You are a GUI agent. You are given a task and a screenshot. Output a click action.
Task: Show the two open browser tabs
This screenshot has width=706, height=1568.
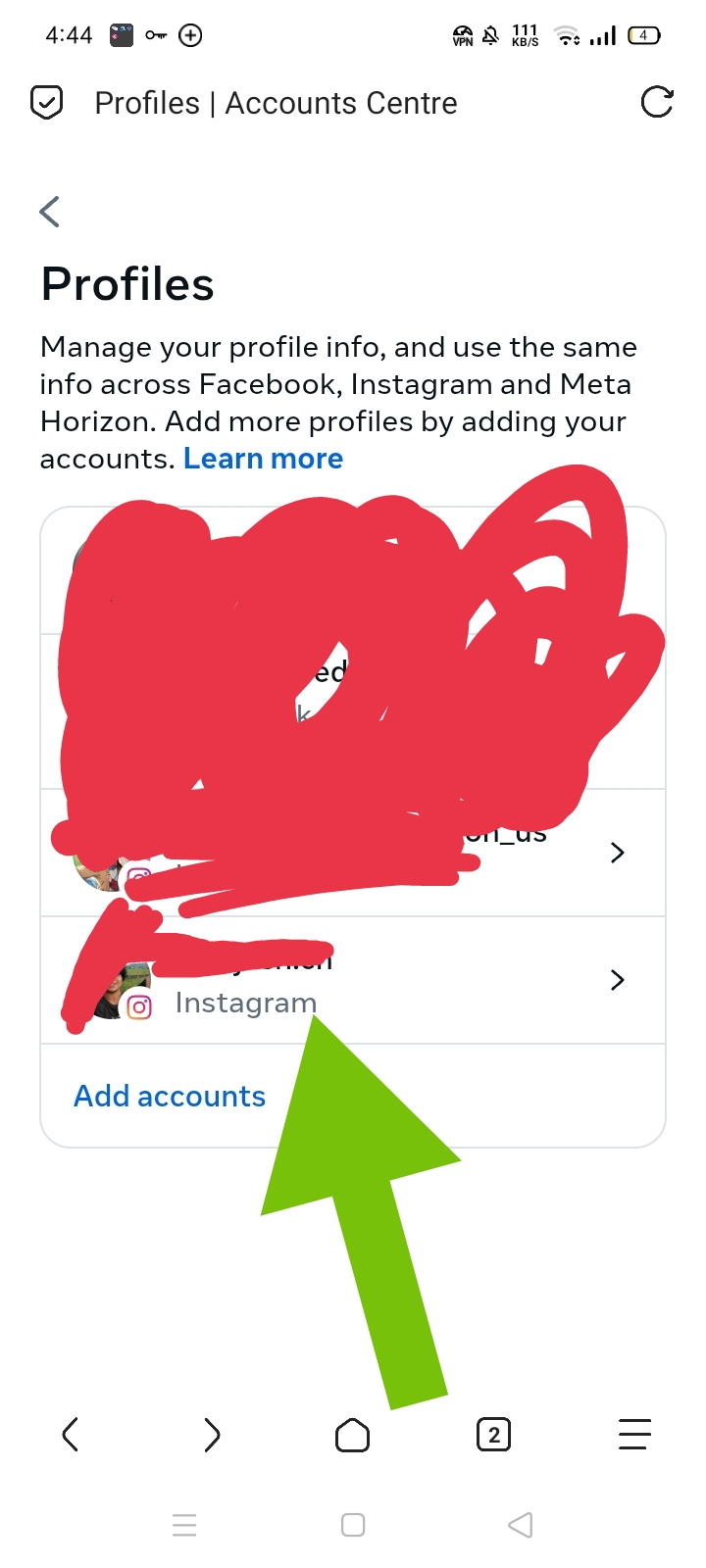tap(493, 1436)
